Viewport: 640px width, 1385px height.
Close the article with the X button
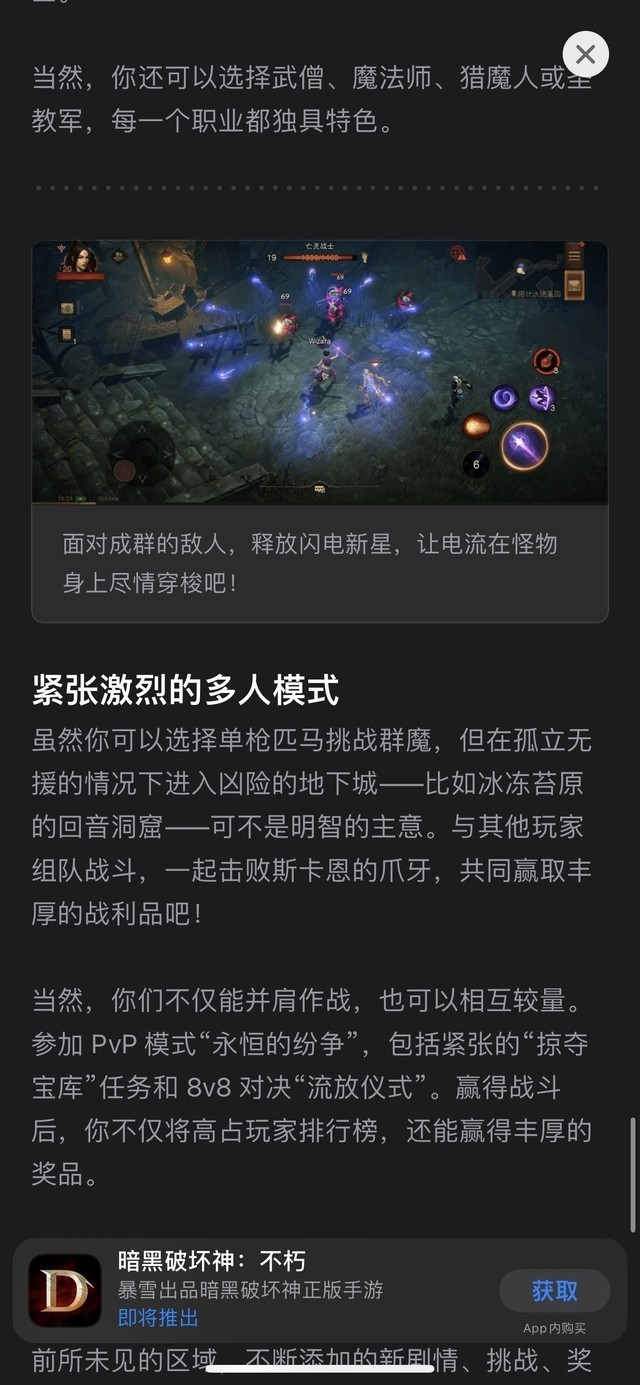[586, 54]
